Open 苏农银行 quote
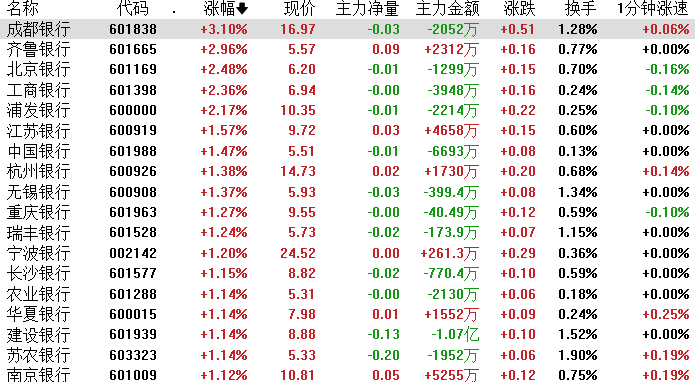The height and width of the screenshot is (382, 695). point(348,355)
